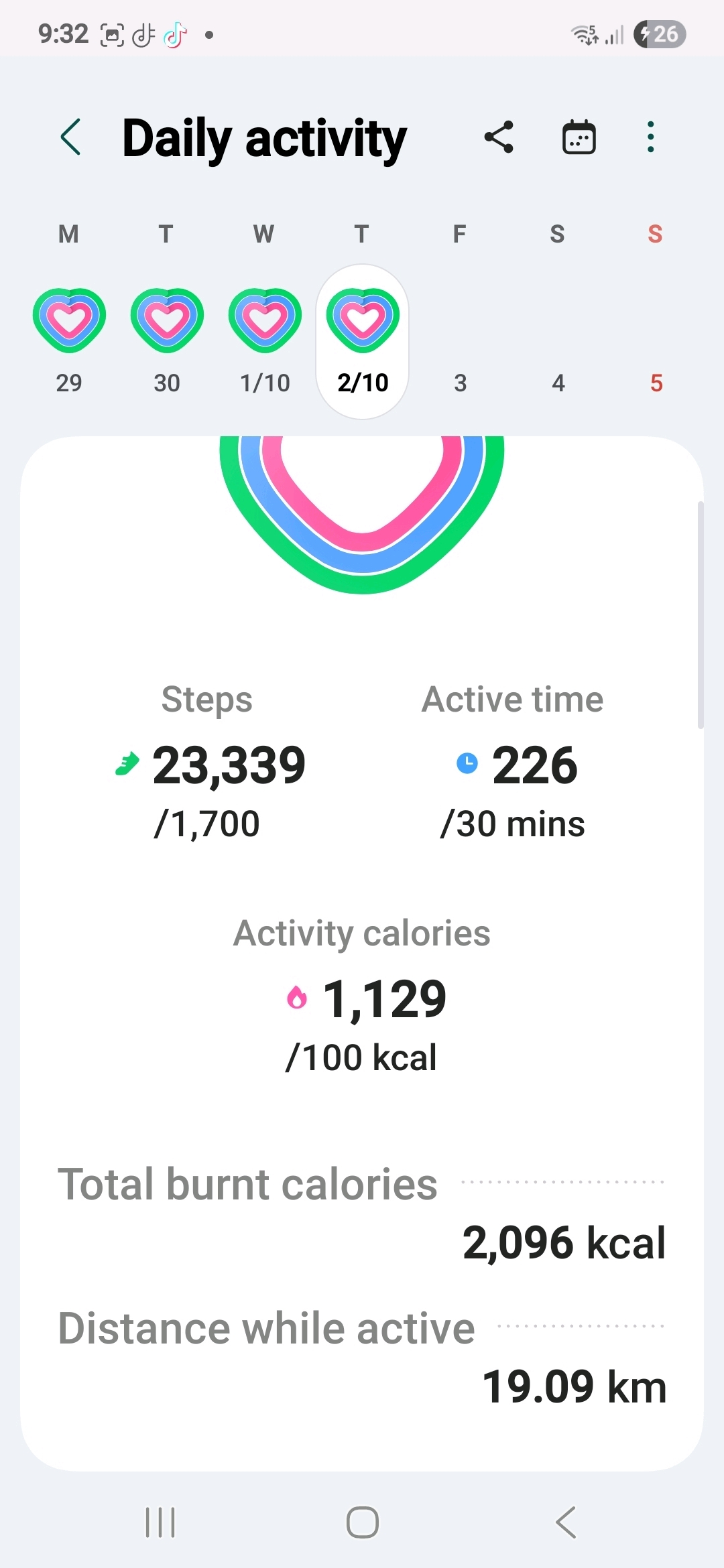Open recent apps from navigation bar

point(160,1522)
